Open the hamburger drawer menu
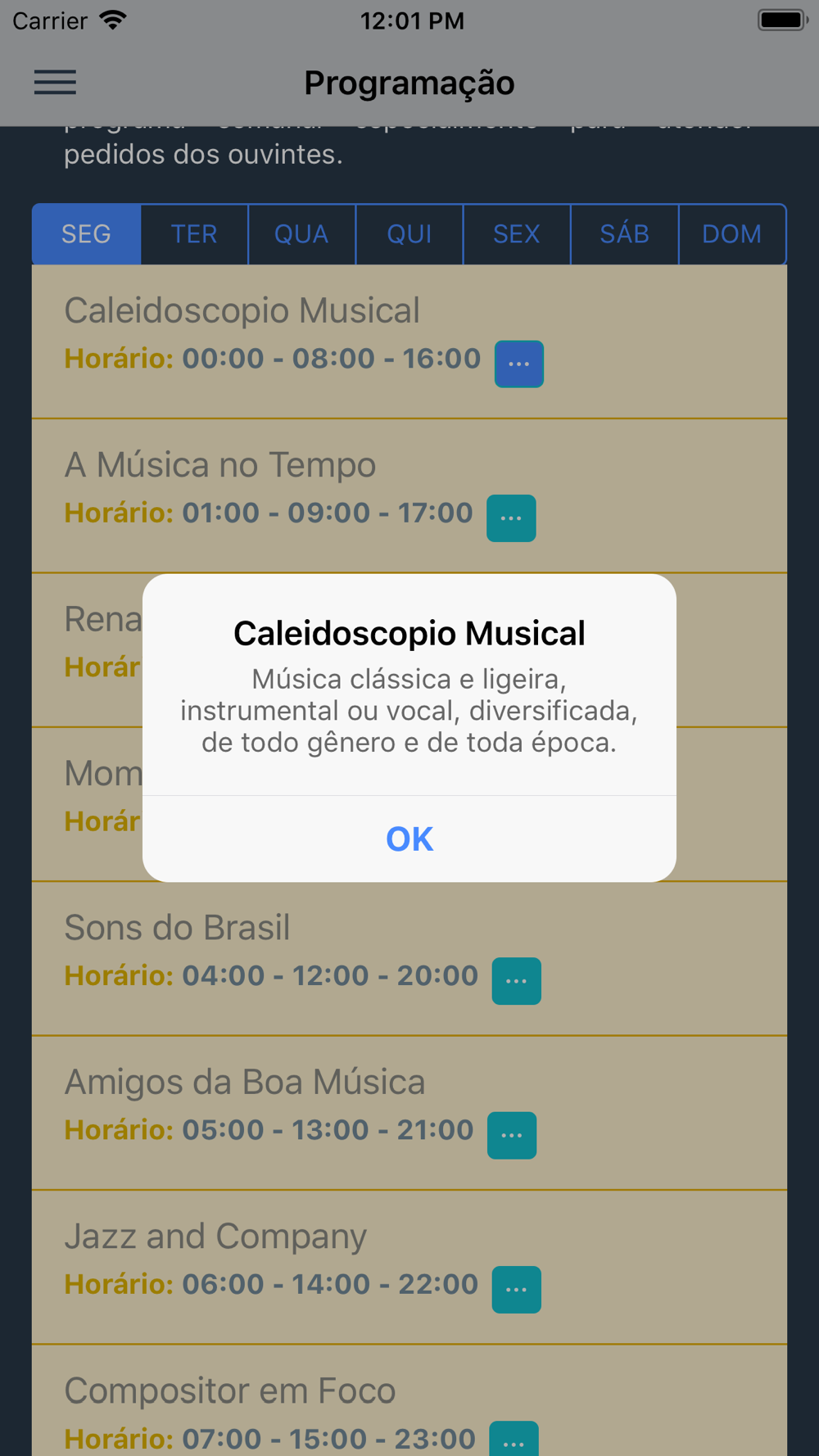 [x=55, y=83]
